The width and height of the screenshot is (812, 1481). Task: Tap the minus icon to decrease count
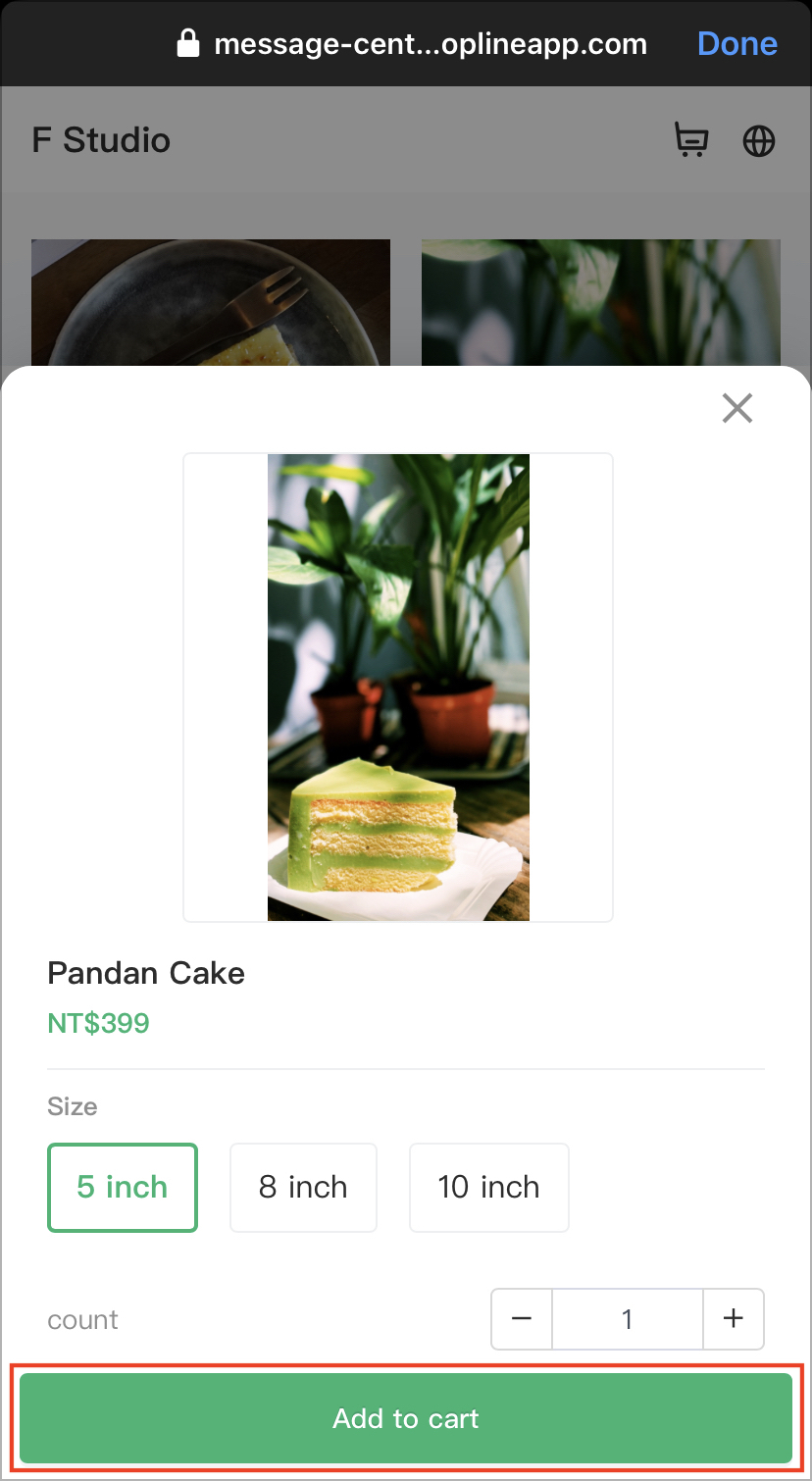pyautogui.click(x=521, y=1319)
